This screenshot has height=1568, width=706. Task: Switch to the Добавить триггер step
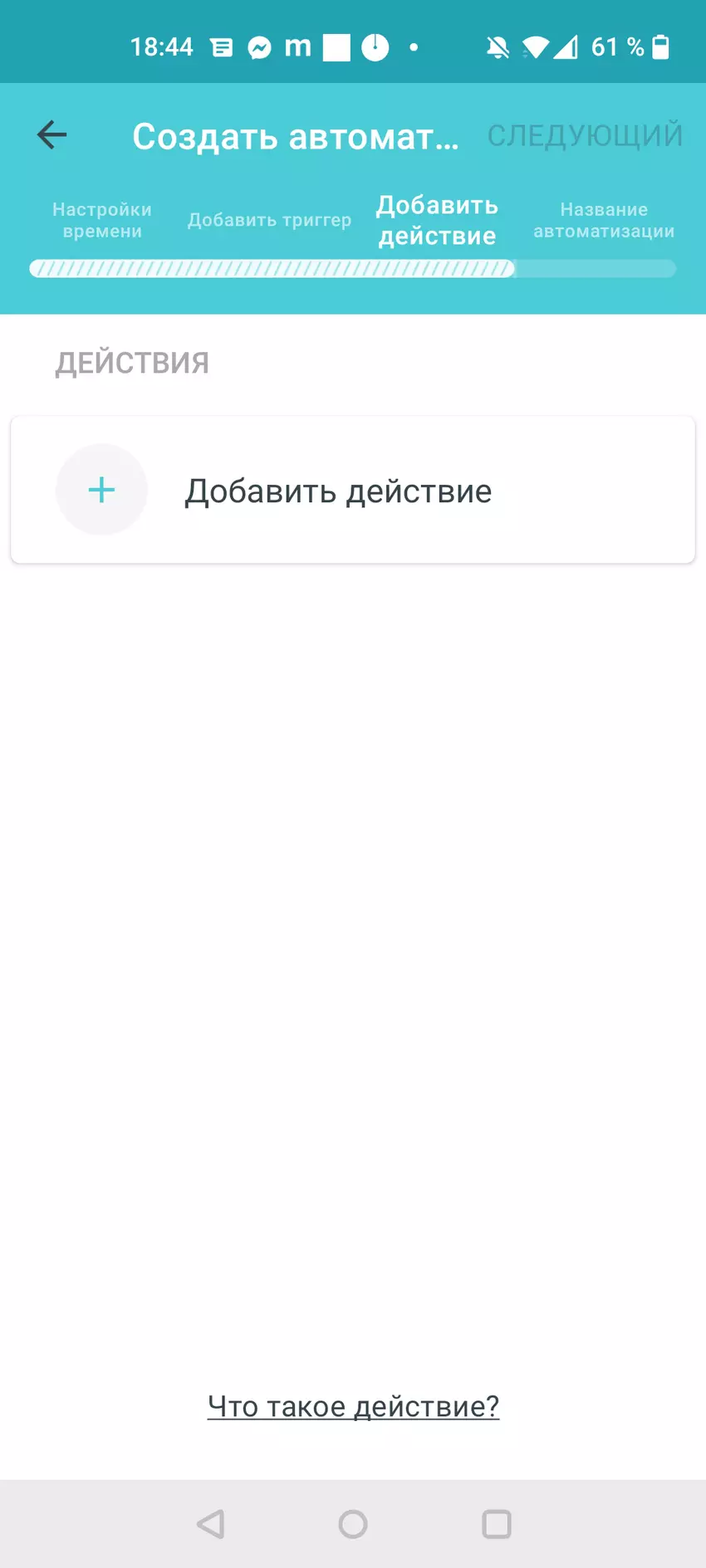(x=269, y=220)
